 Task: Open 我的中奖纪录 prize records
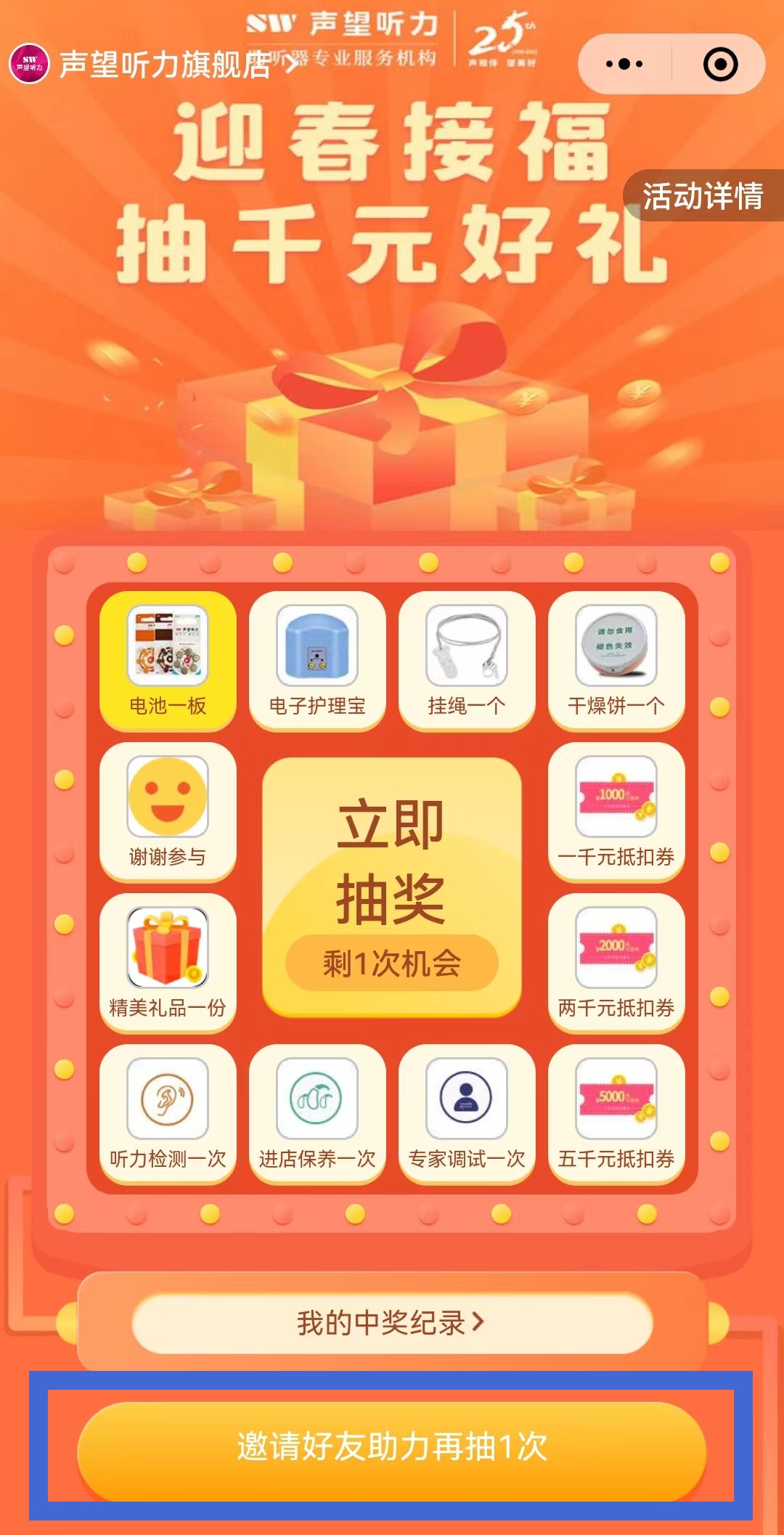pyautogui.click(x=392, y=1323)
